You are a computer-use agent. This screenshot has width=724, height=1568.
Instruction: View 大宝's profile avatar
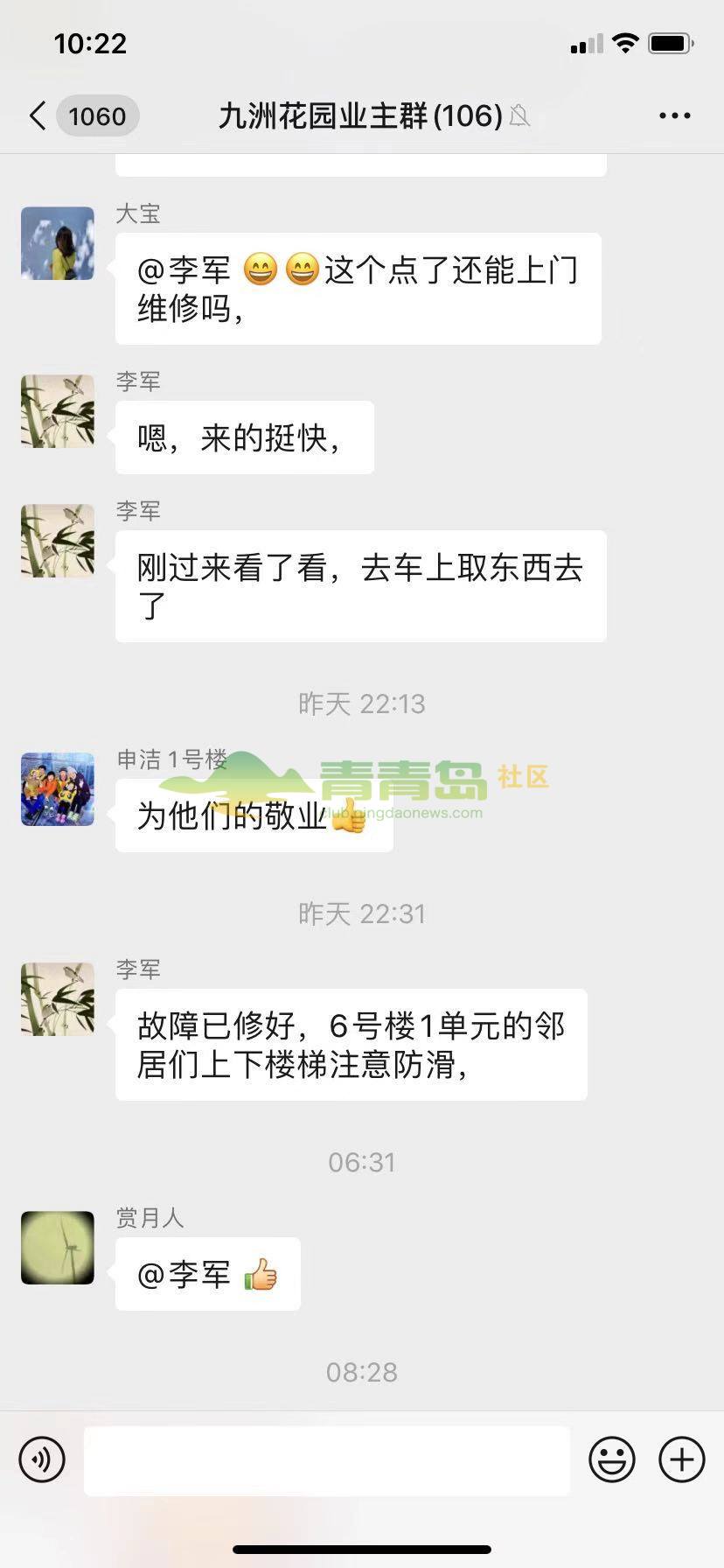pyautogui.click(x=58, y=243)
